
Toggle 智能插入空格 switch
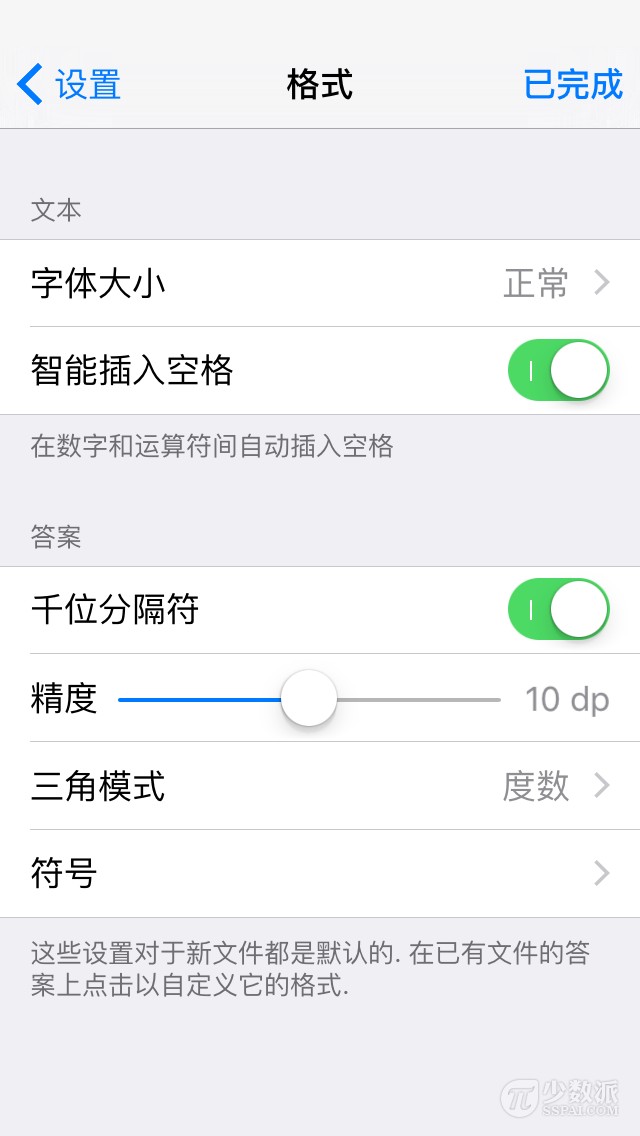(x=559, y=371)
